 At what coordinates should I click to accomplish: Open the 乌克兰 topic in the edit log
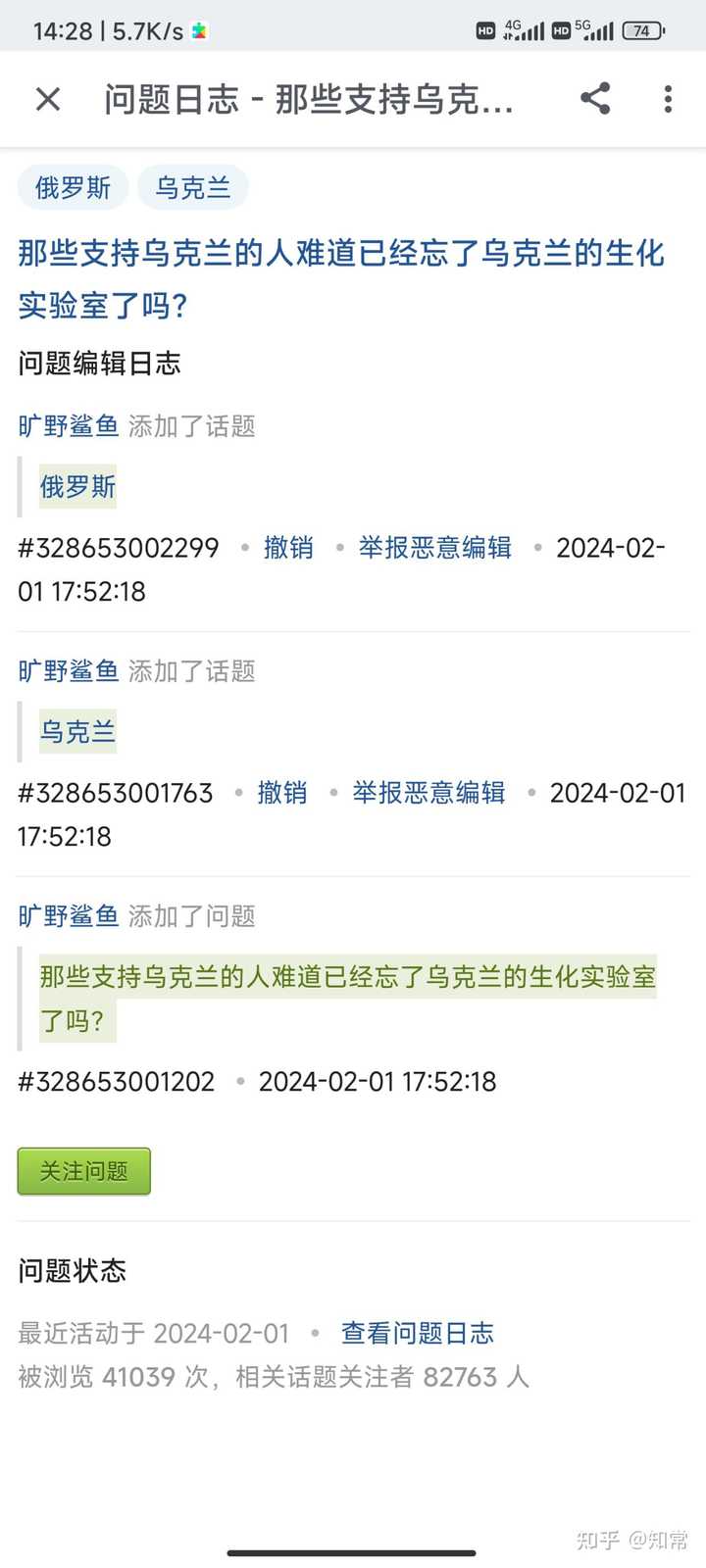77,732
